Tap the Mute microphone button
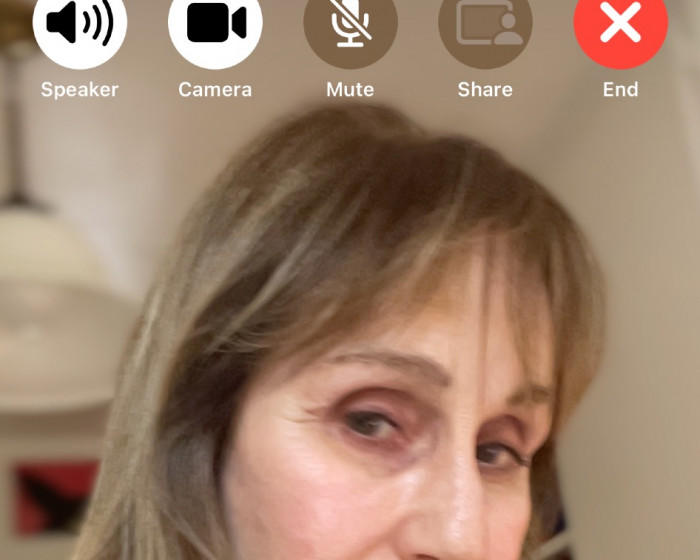 (x=350, y=25)
